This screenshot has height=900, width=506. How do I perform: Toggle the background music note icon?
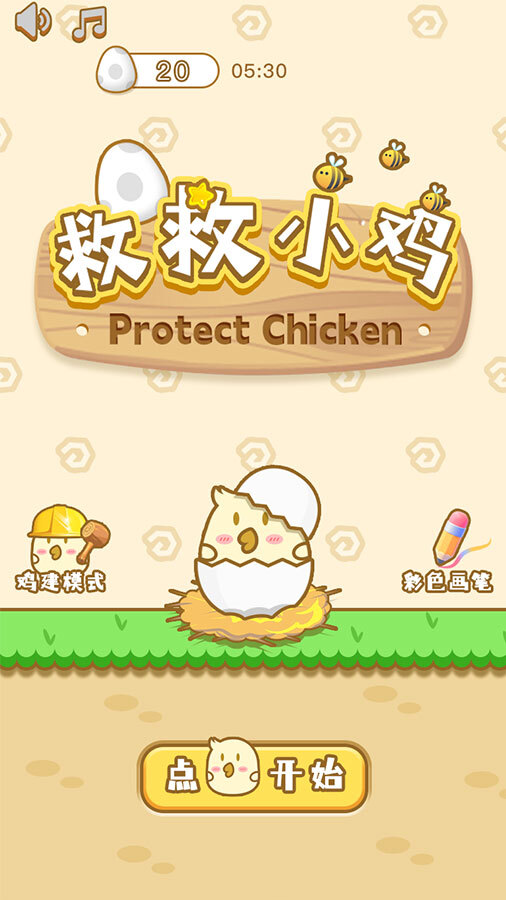pyautogui.click(x=89, y=24)
